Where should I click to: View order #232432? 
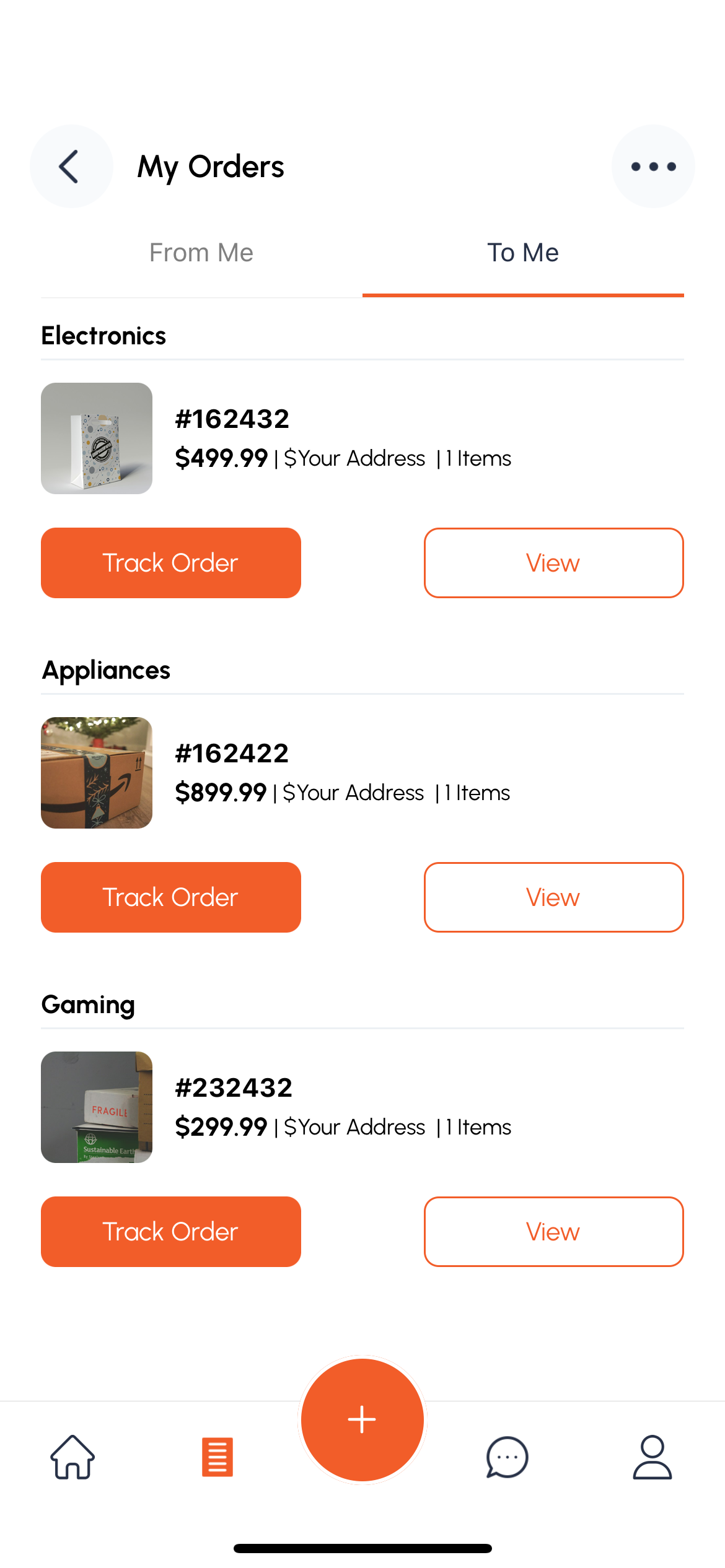point(553,1232)
